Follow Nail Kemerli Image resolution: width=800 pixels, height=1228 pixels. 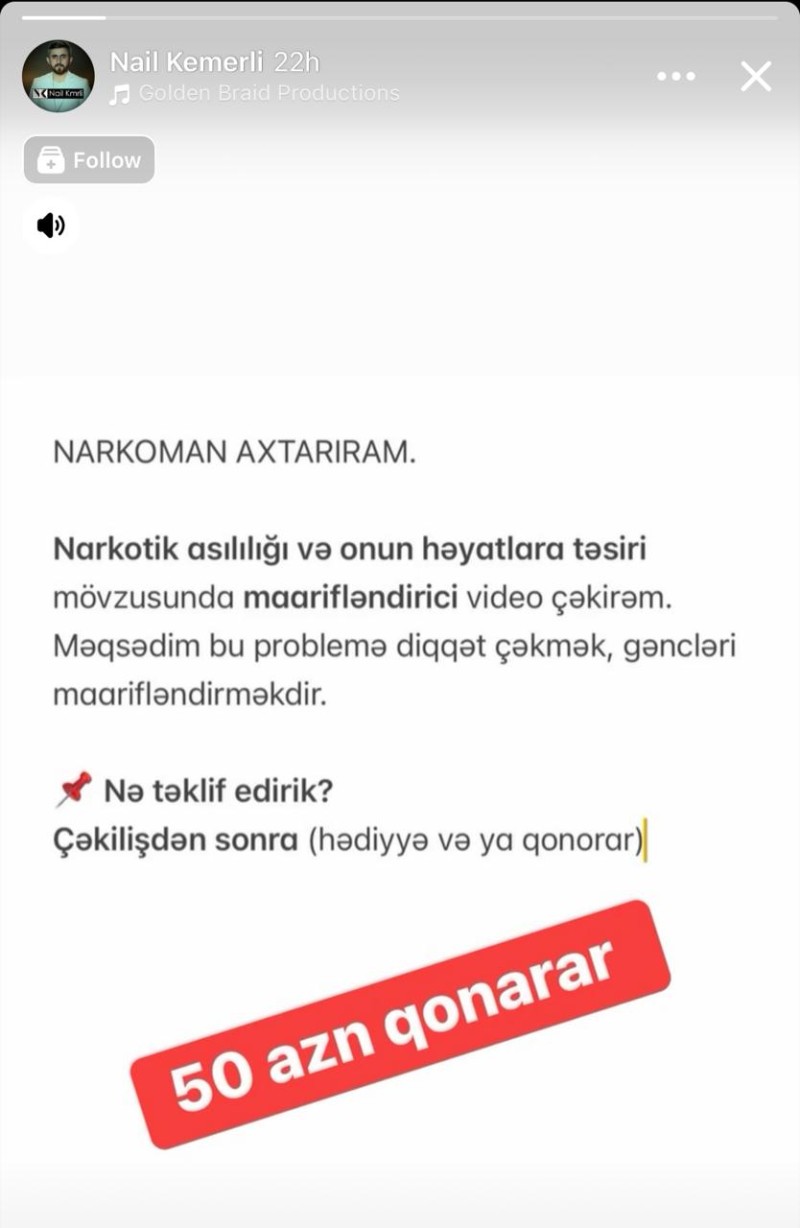[89, 160]
